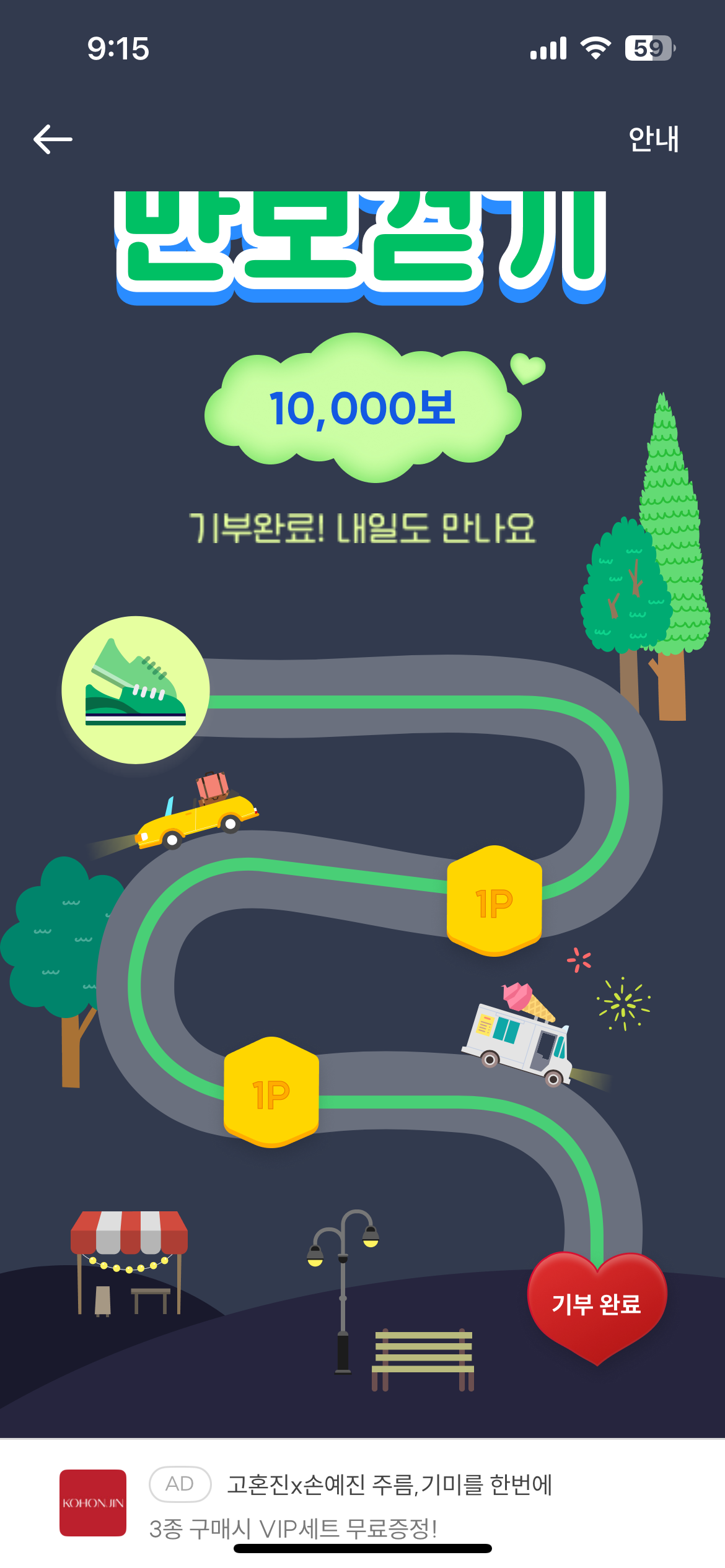This screenshot has width=725, height=1568.
Task: Tap the 기부 완료 heart button
Action: coord(597,1304)
